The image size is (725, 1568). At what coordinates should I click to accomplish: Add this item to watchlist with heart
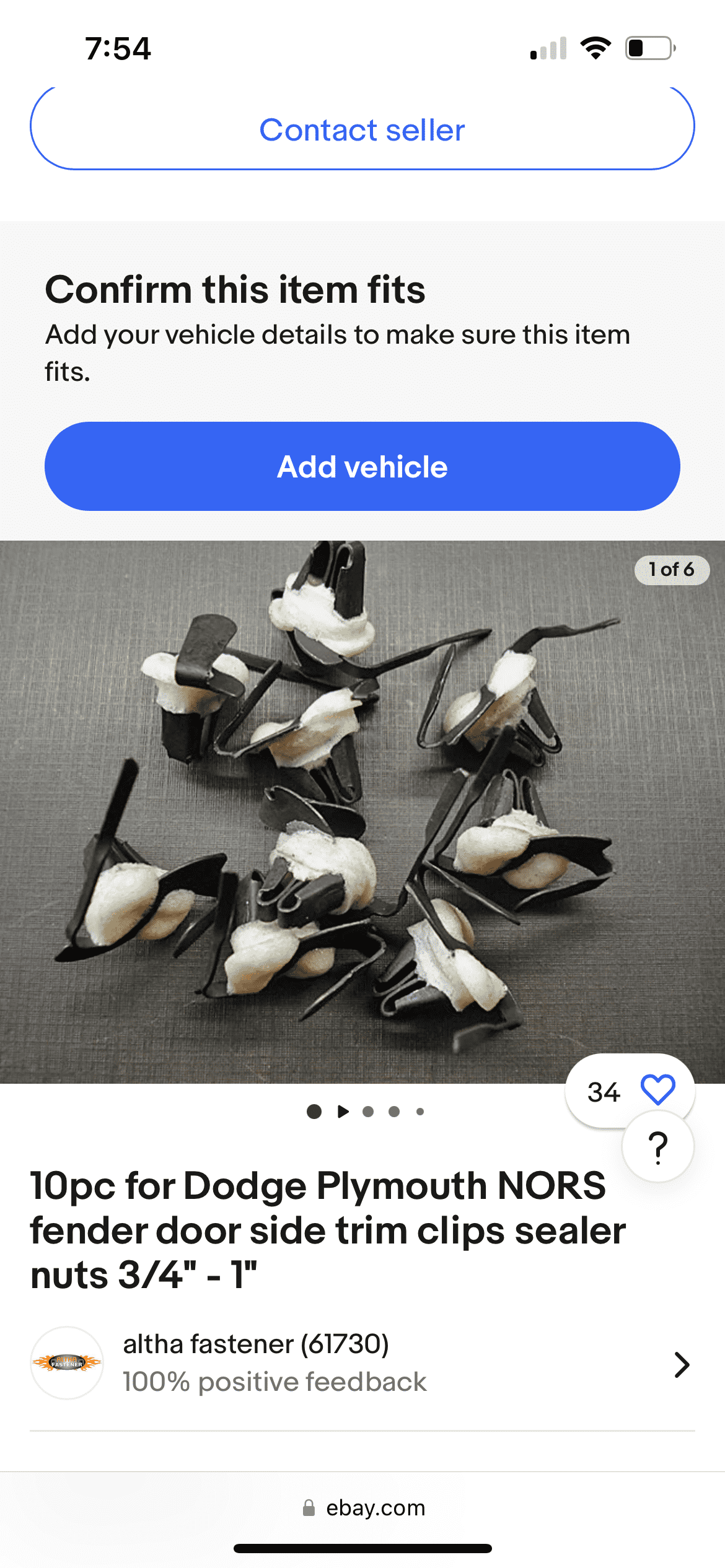(657, 1090)
